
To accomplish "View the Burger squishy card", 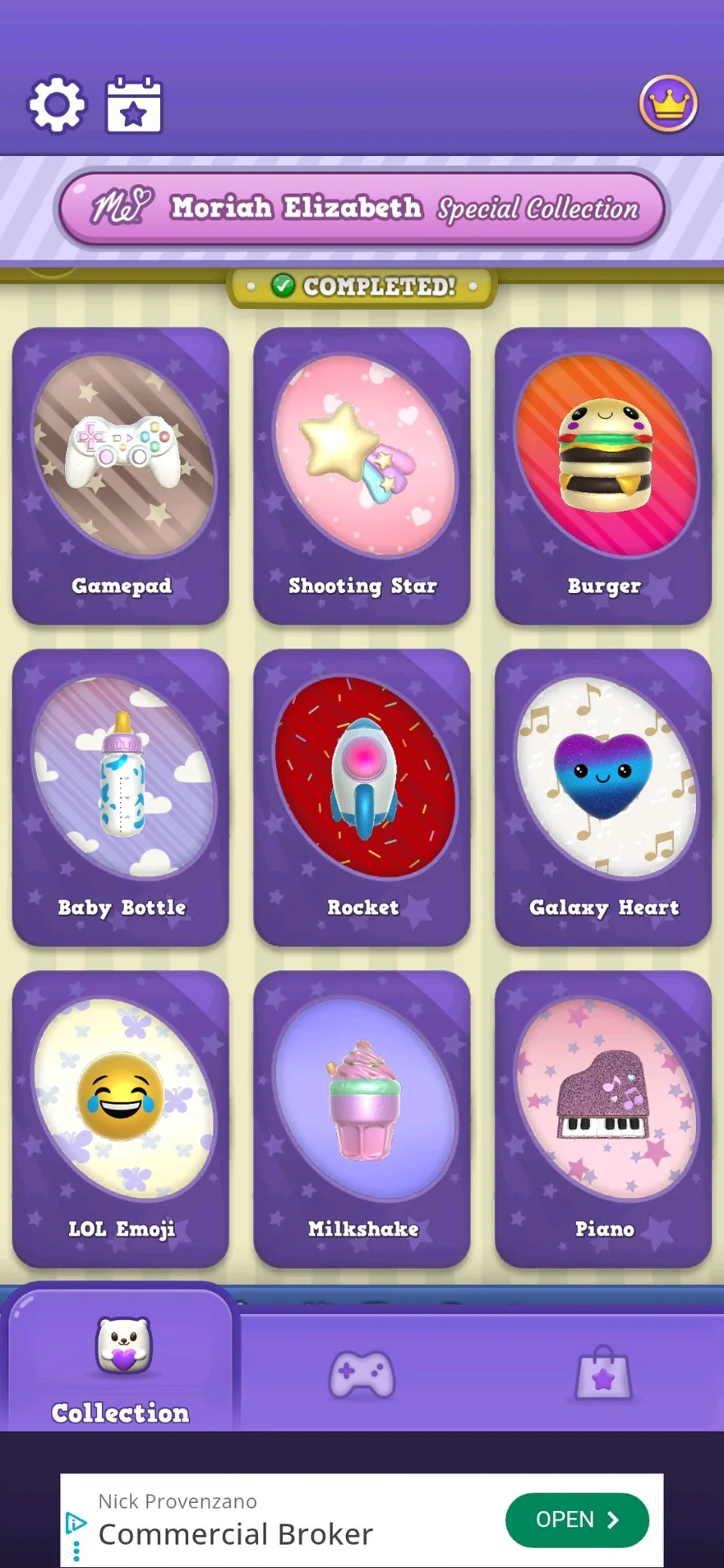I will click(603, 475).
